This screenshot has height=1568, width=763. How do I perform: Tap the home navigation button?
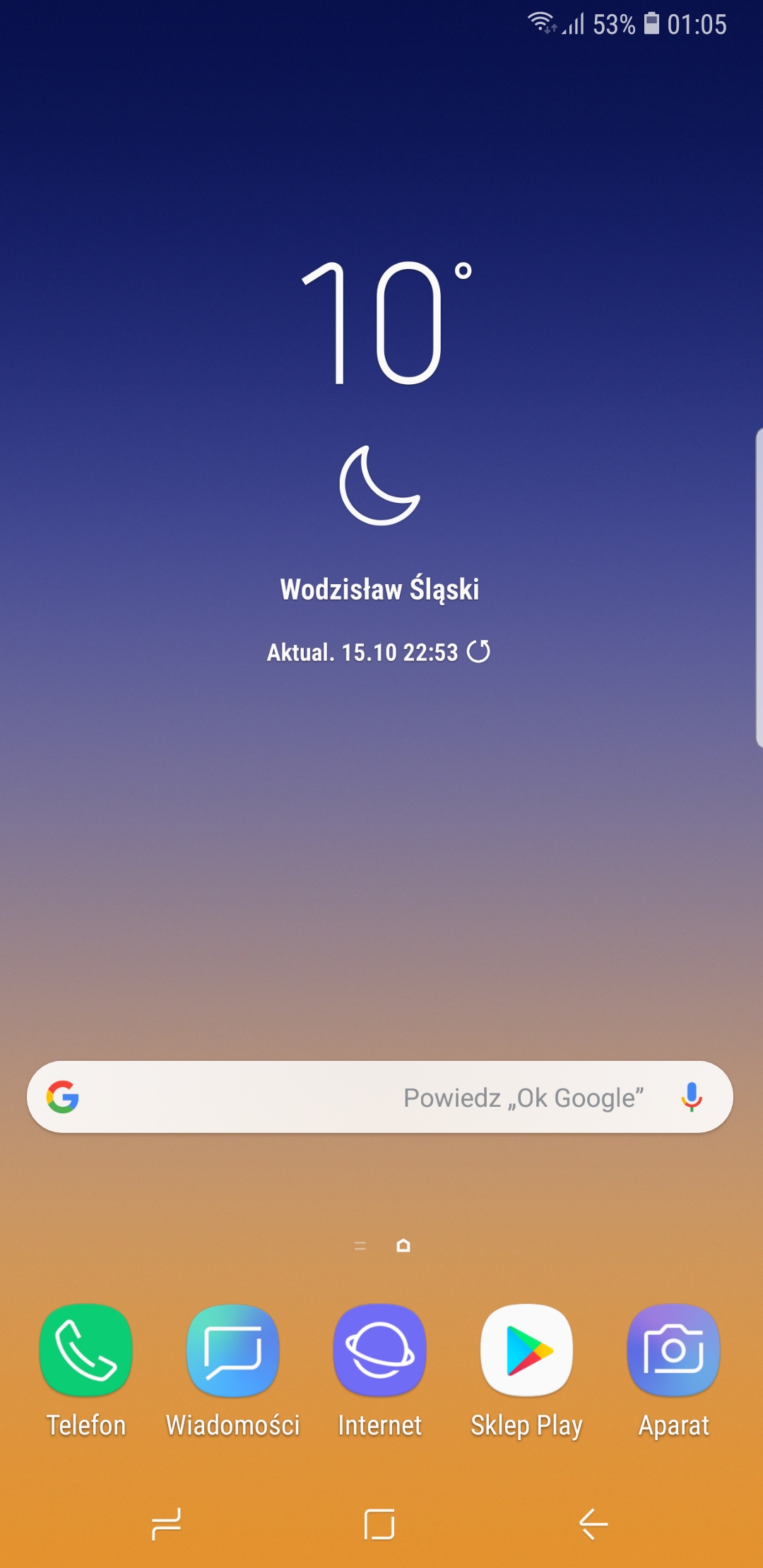(379, 1524)
